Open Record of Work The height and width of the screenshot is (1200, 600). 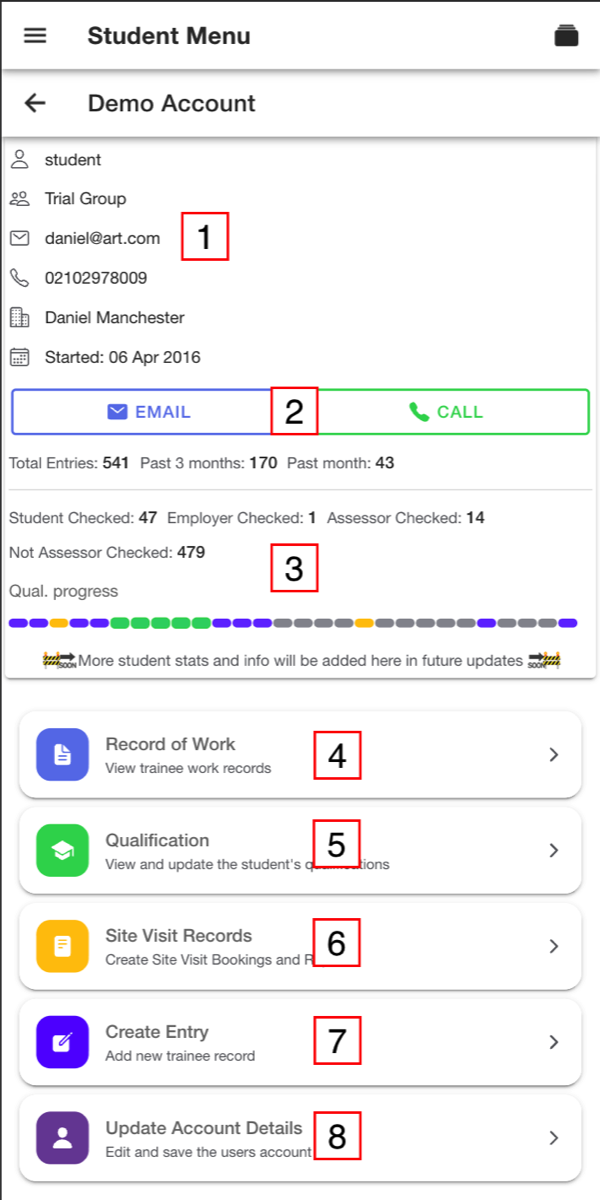(x=300, y=755)
